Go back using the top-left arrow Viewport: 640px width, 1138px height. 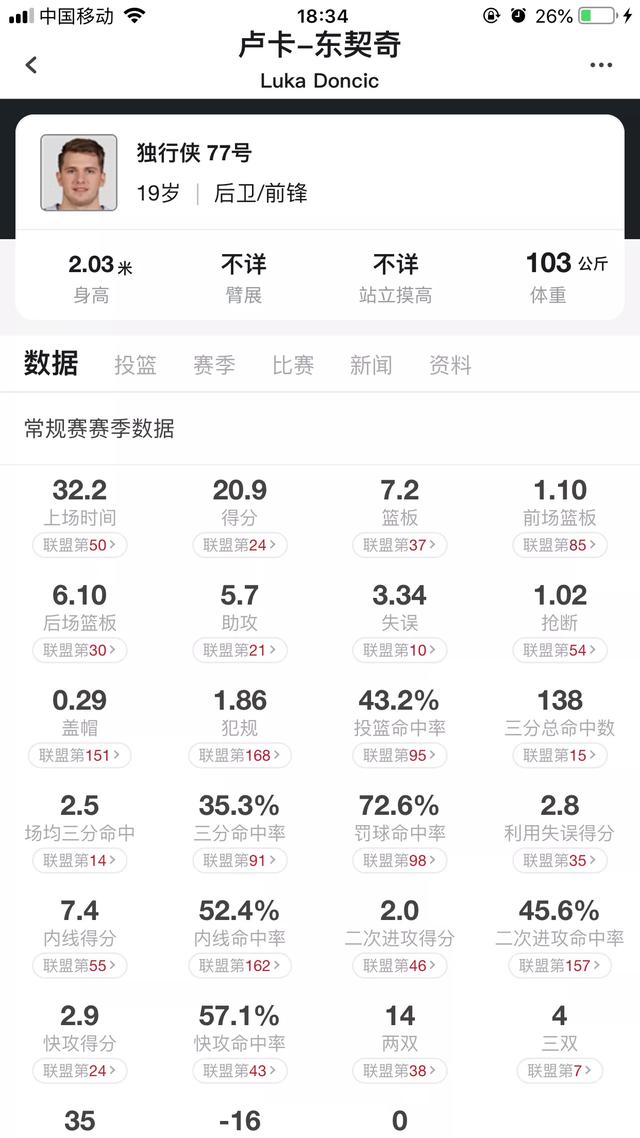coord(30,65)
